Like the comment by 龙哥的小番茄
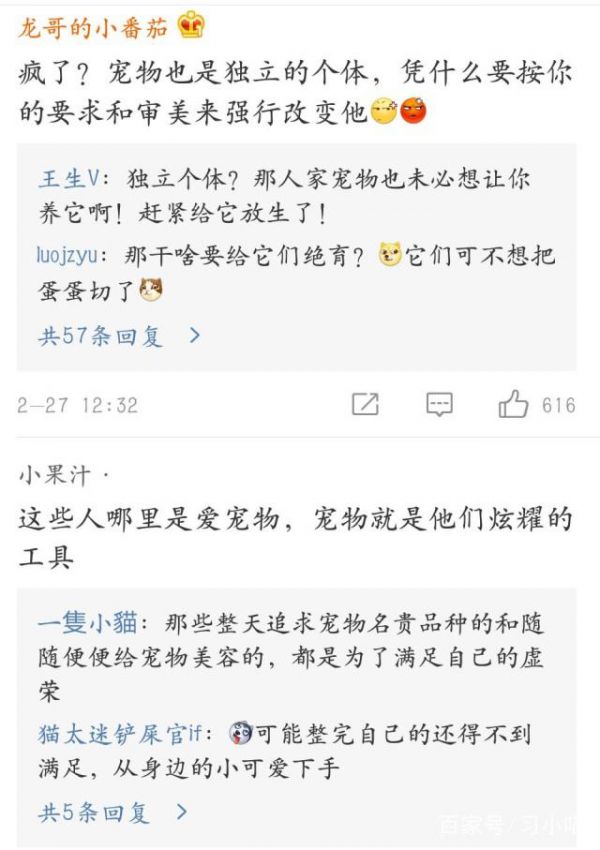Screen dimensions: 600x850 (x=513, y=404)
